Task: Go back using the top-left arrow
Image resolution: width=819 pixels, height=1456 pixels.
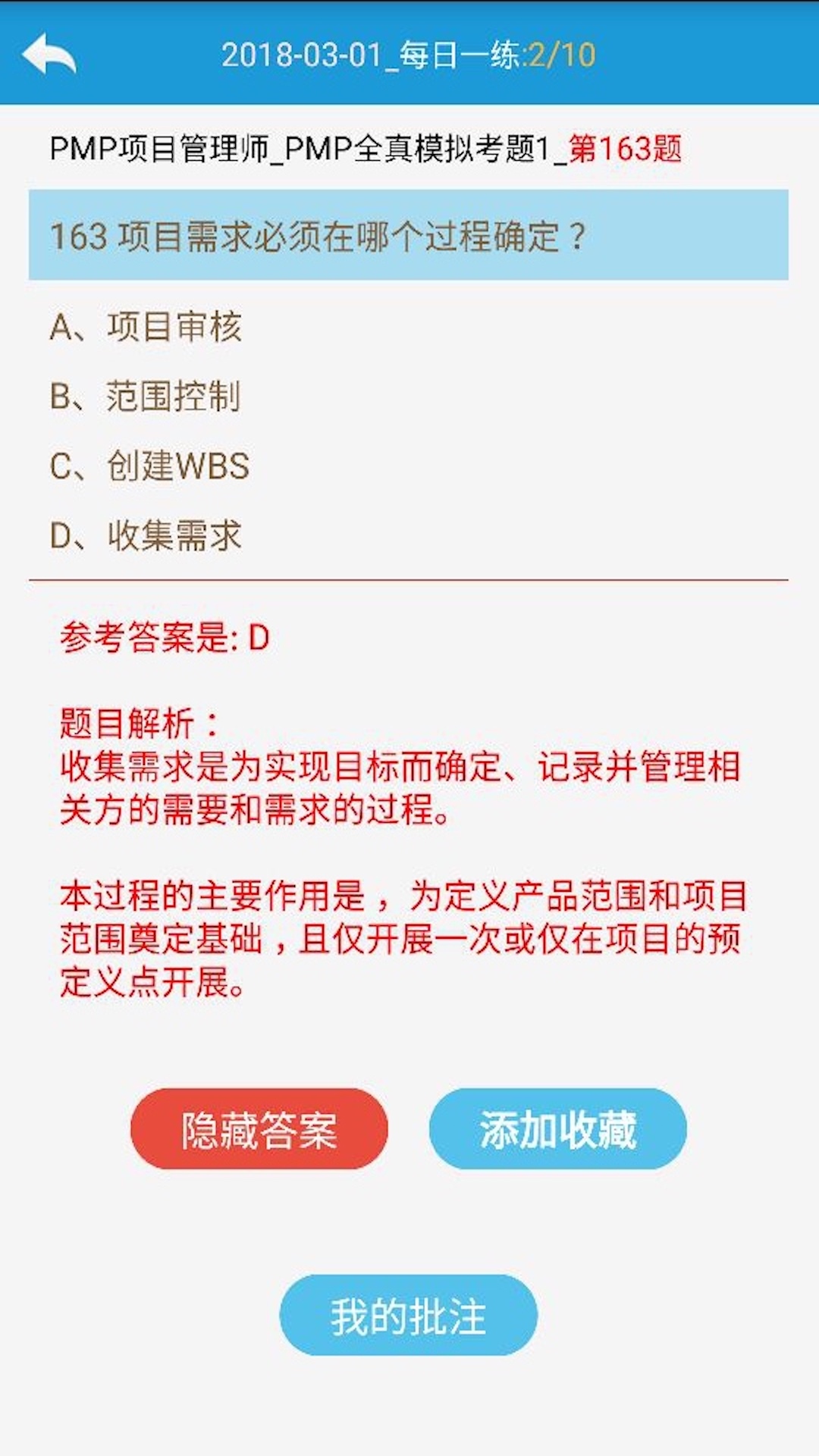Action: pos(49,55)
